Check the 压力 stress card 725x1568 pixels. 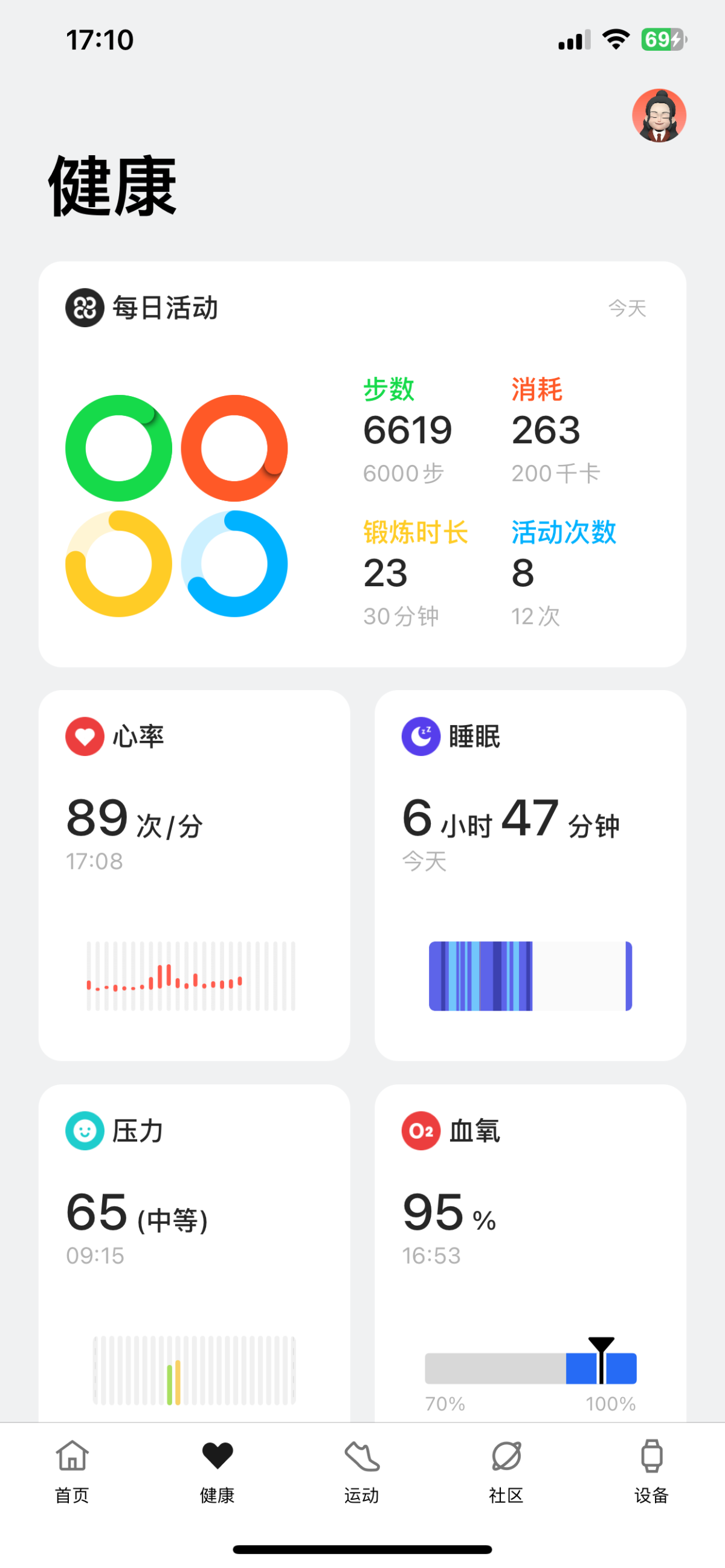[195, 1254]
